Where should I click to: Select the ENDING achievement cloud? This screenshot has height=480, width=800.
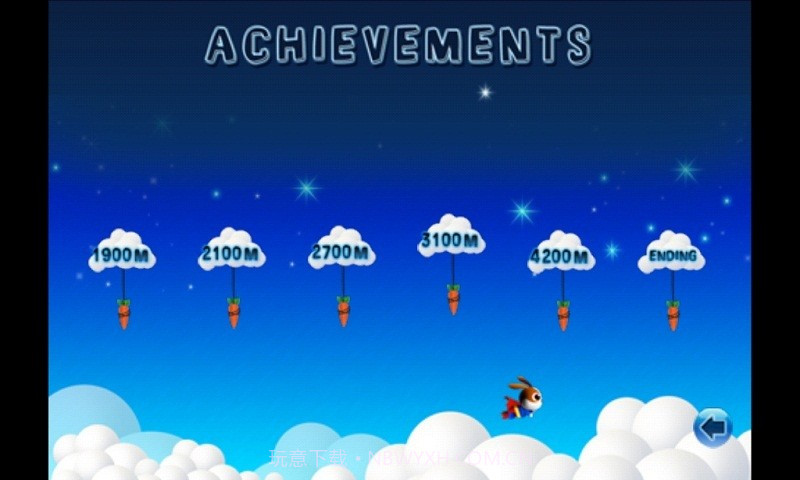tap(672, 255)
